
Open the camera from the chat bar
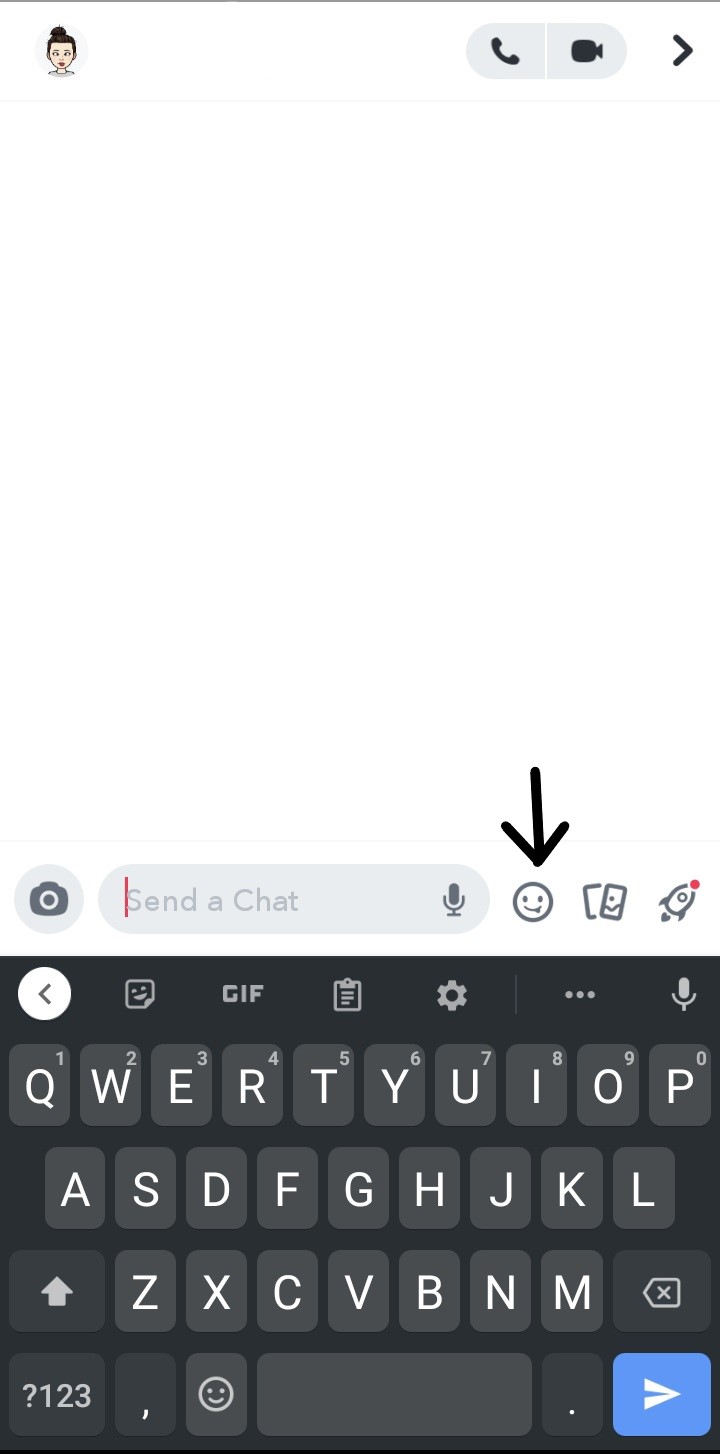49,900
